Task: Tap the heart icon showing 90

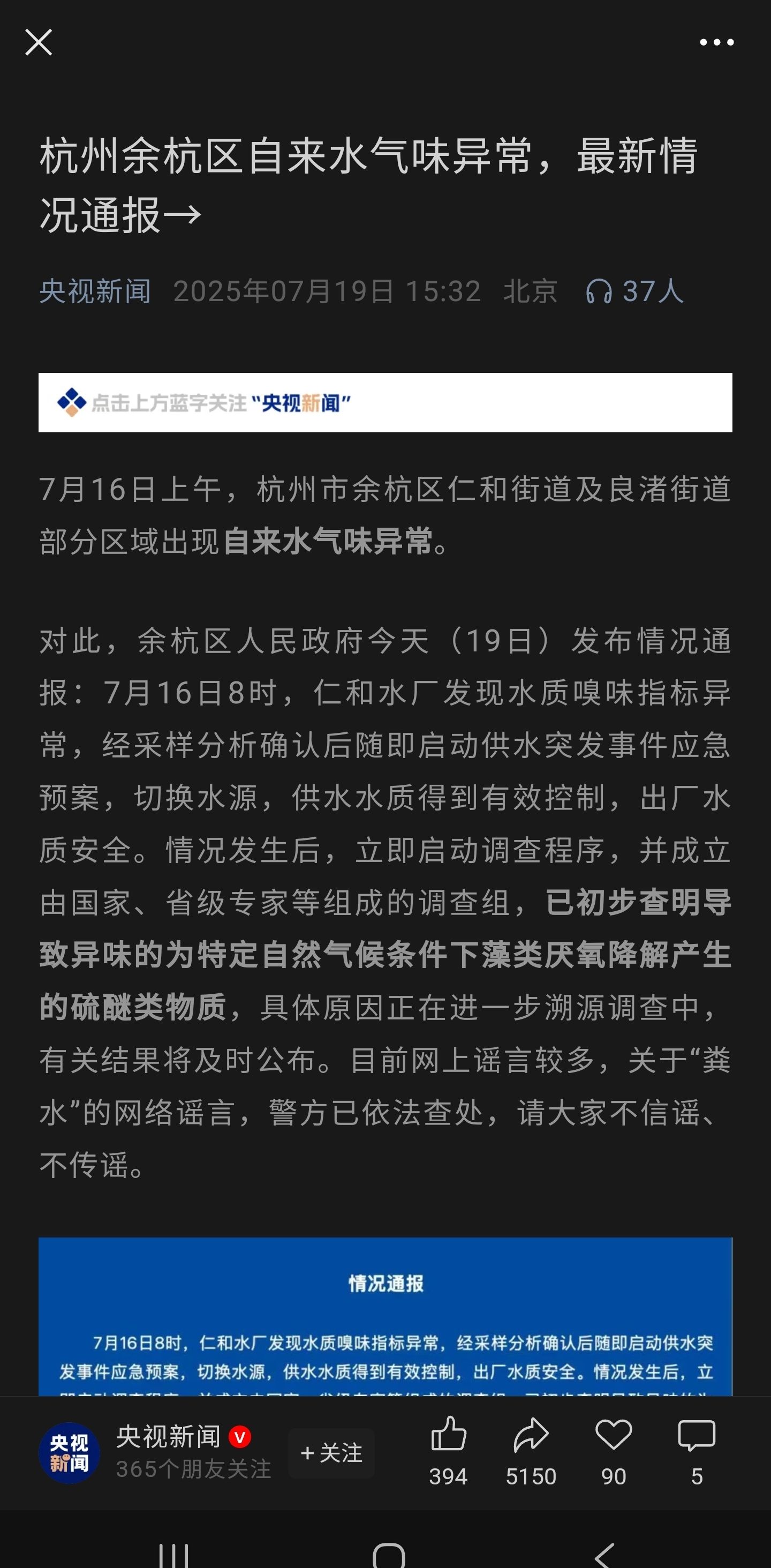Action: 614,1435
